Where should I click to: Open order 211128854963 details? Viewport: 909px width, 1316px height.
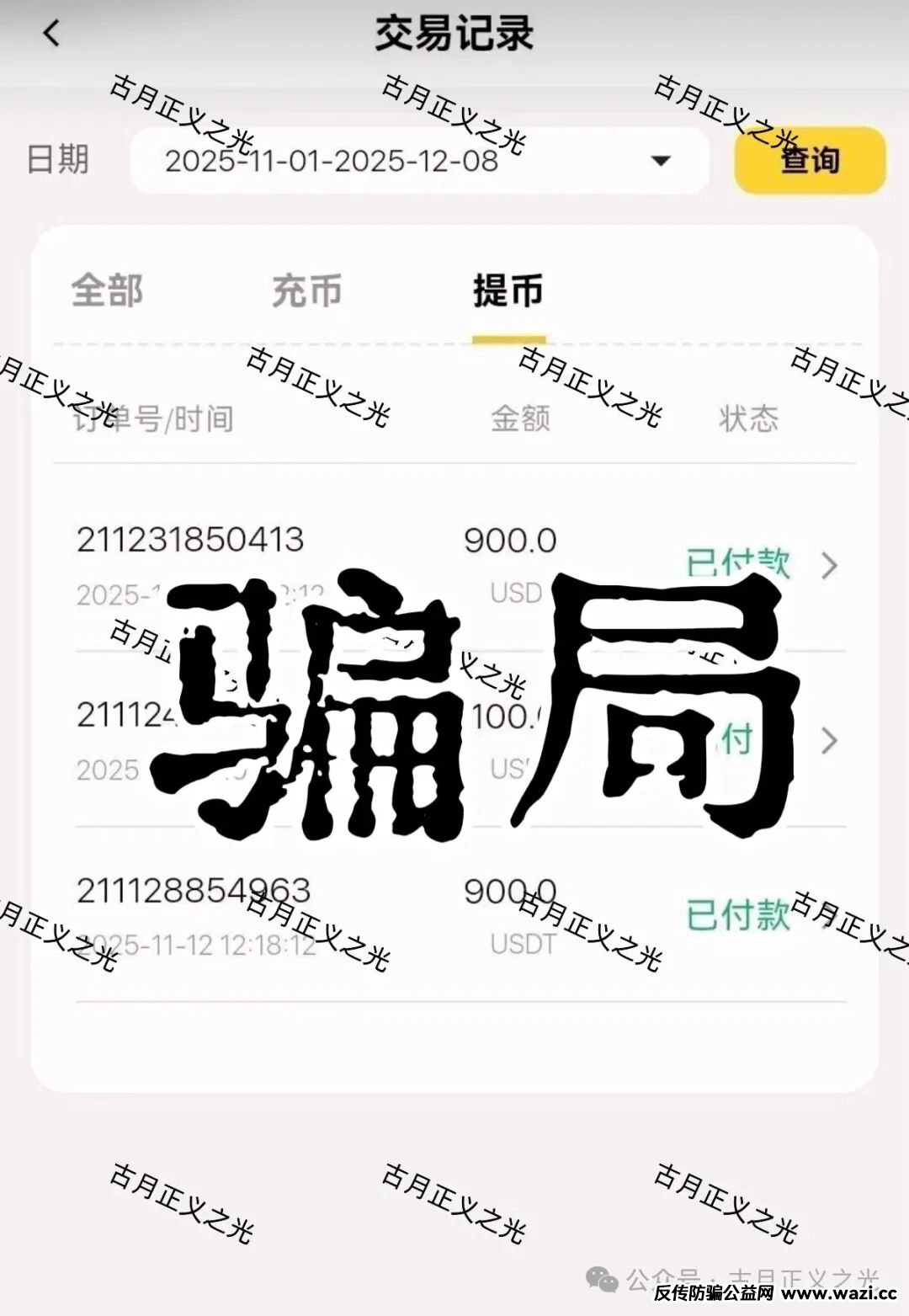[x=454, y=914]
